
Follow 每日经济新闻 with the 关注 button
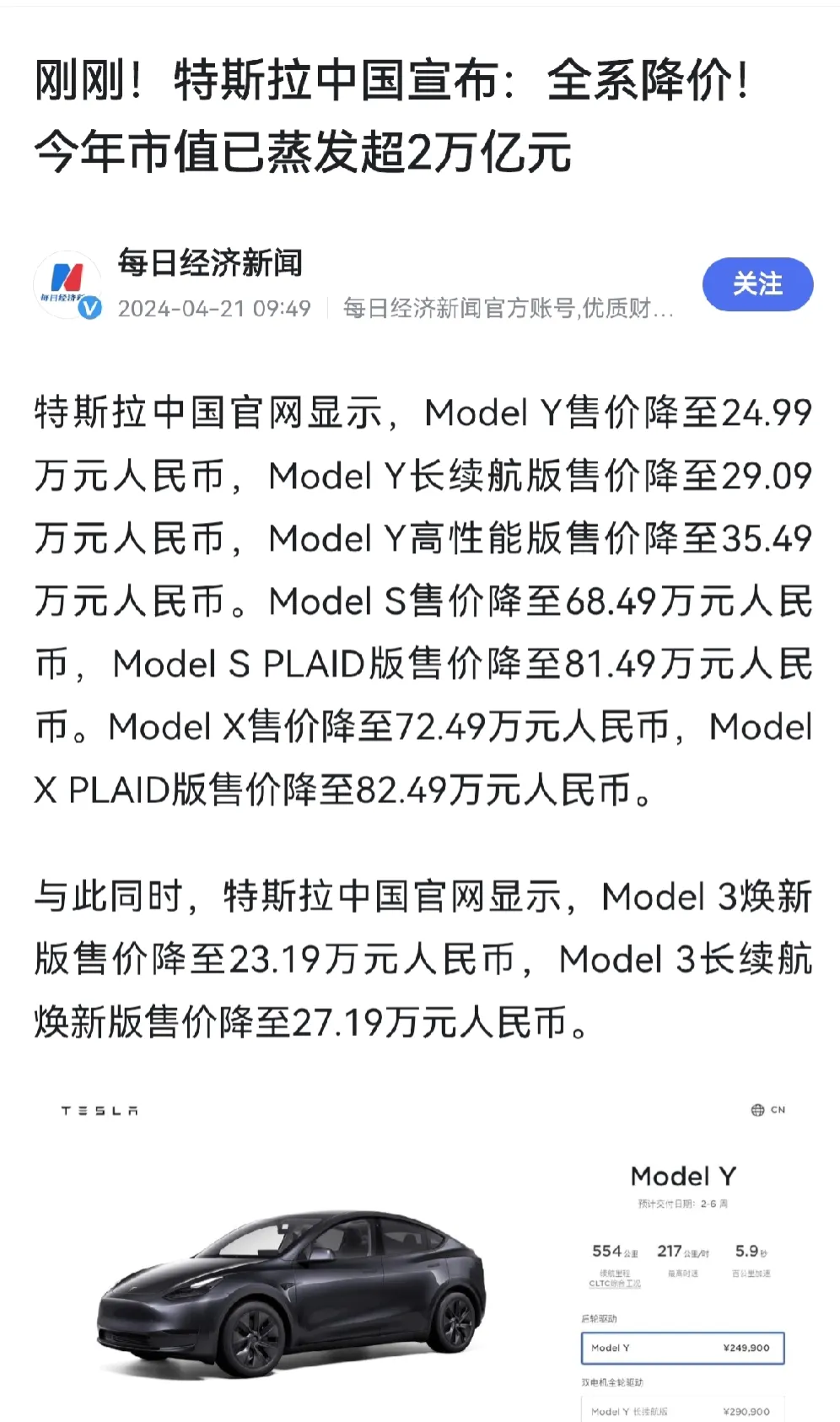[757, 284]
